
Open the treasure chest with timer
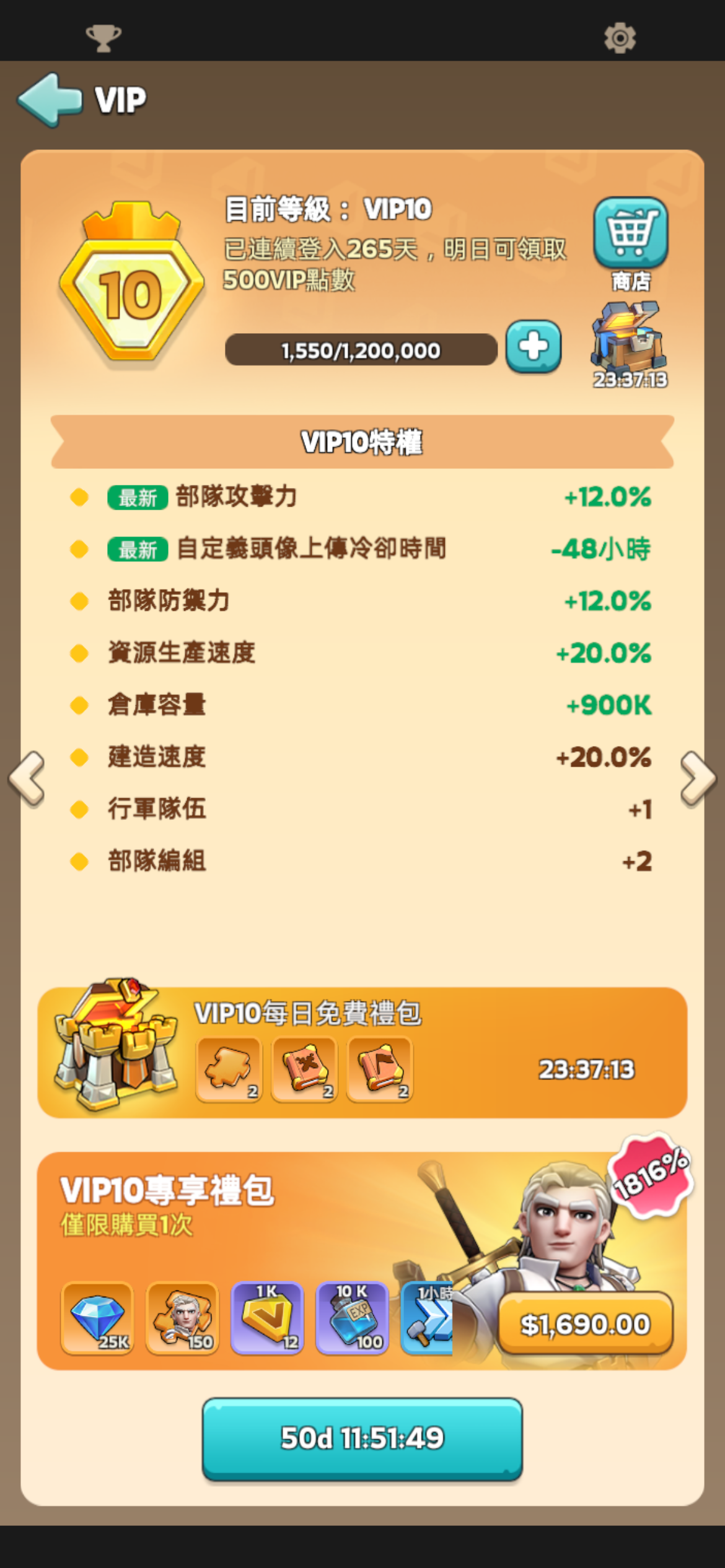(630, 344)
